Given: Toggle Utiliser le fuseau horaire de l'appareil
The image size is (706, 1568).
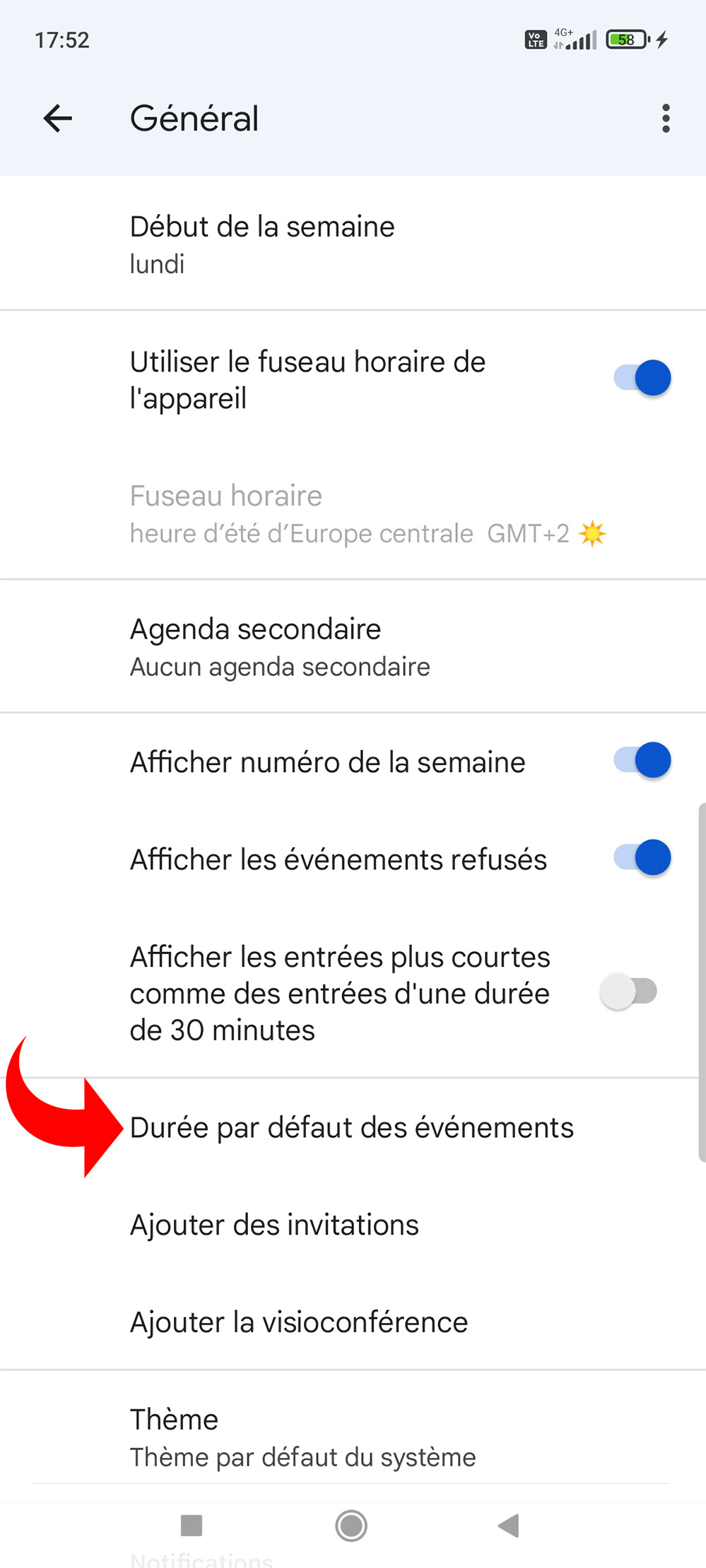Looking at the screenshot, I should tap(642, 379).
